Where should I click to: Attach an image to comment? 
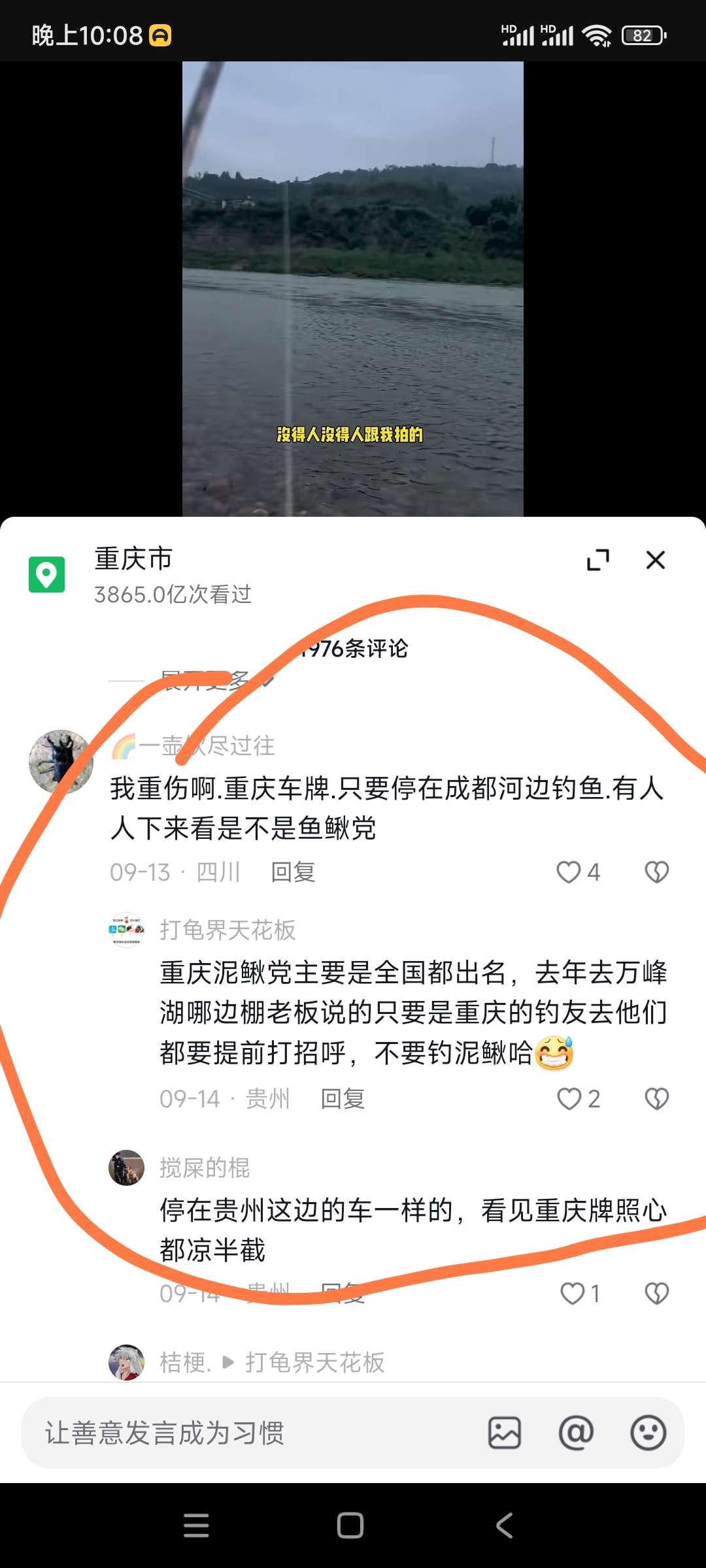[505, 1433]
